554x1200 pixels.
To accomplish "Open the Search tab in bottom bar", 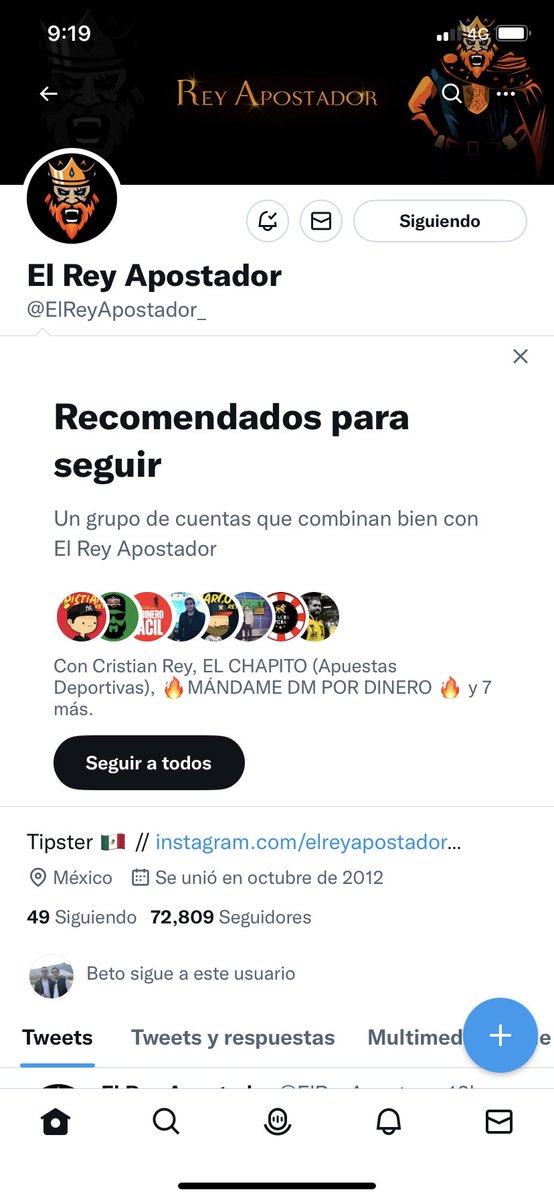I will click(166, 1123).
